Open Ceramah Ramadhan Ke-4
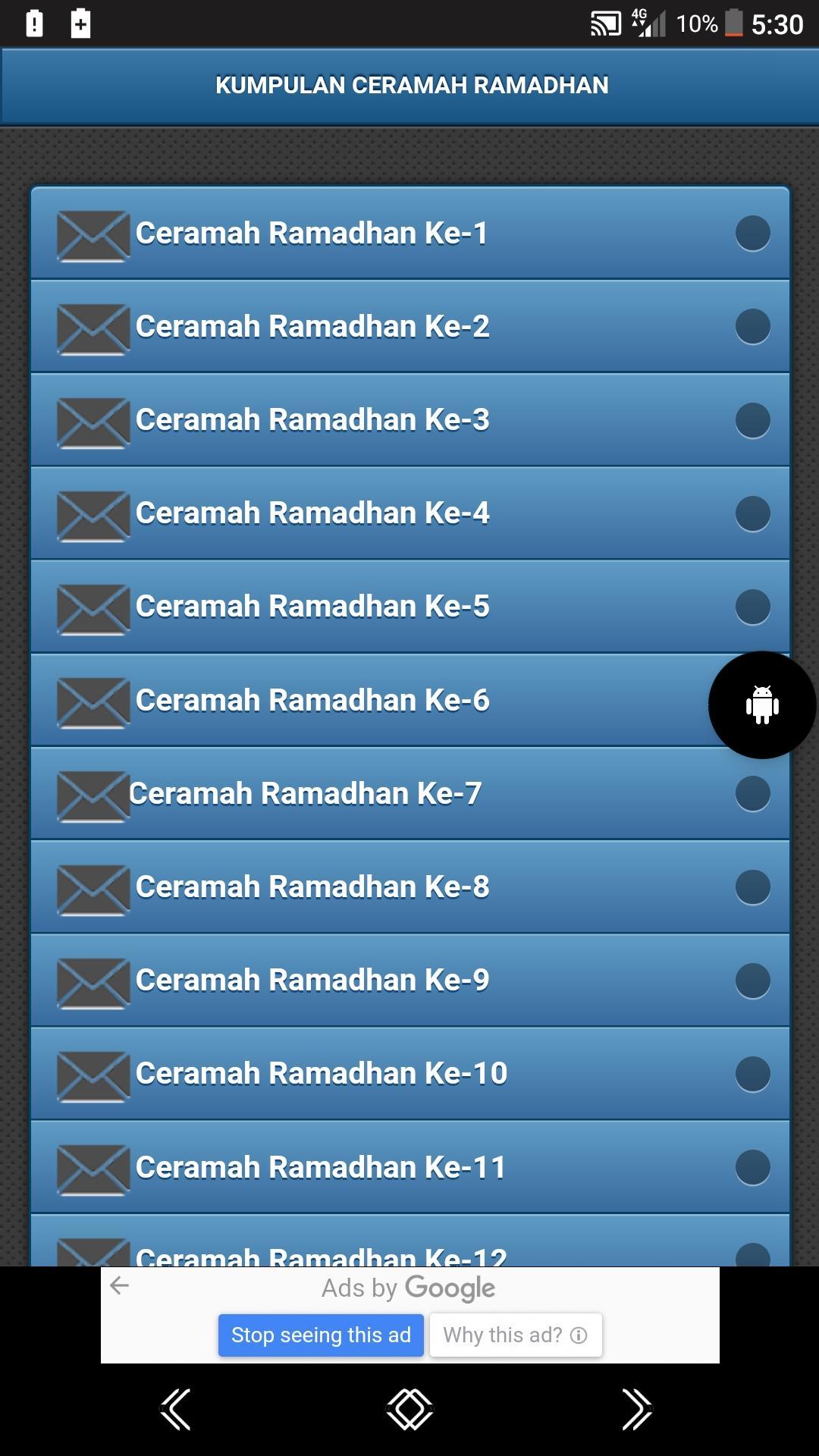 tap(409, 513)
